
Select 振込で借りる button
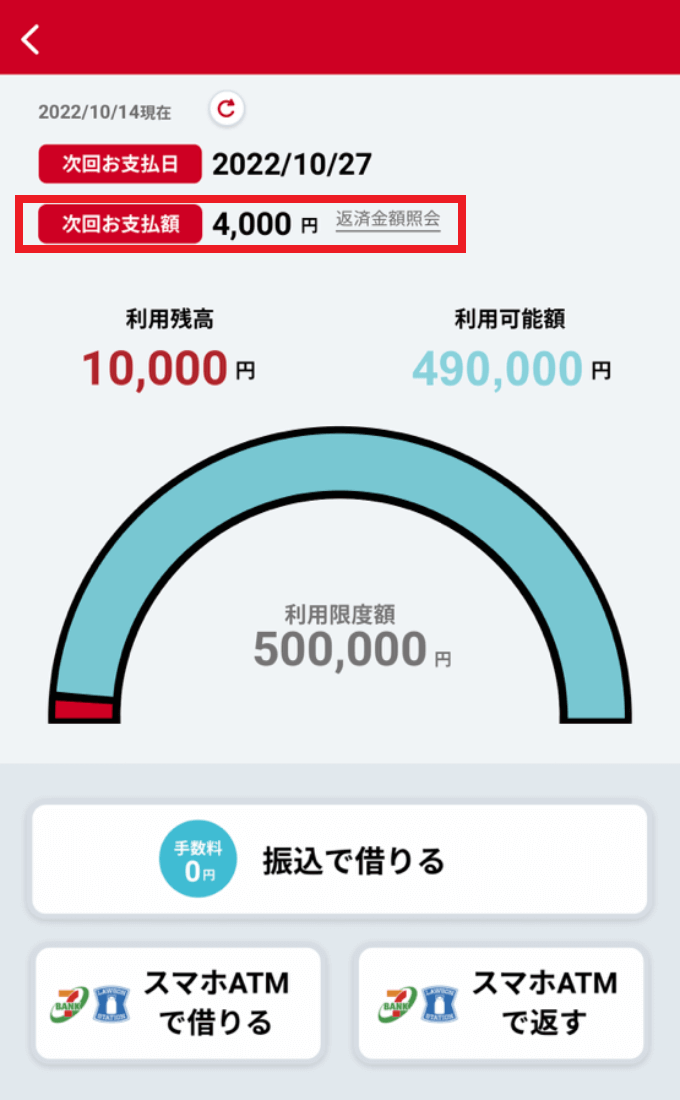point(340,860)
